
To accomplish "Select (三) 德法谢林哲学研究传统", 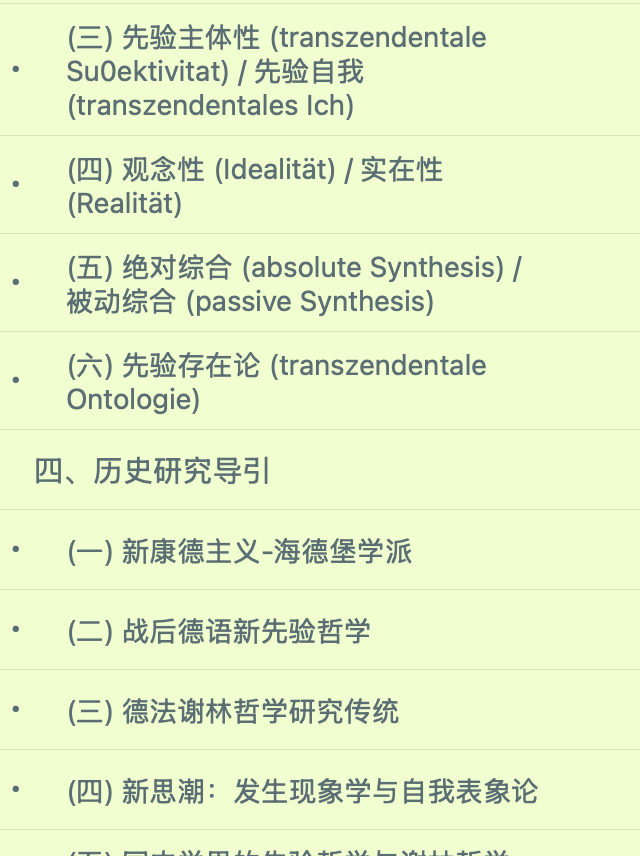I will 232,712.
